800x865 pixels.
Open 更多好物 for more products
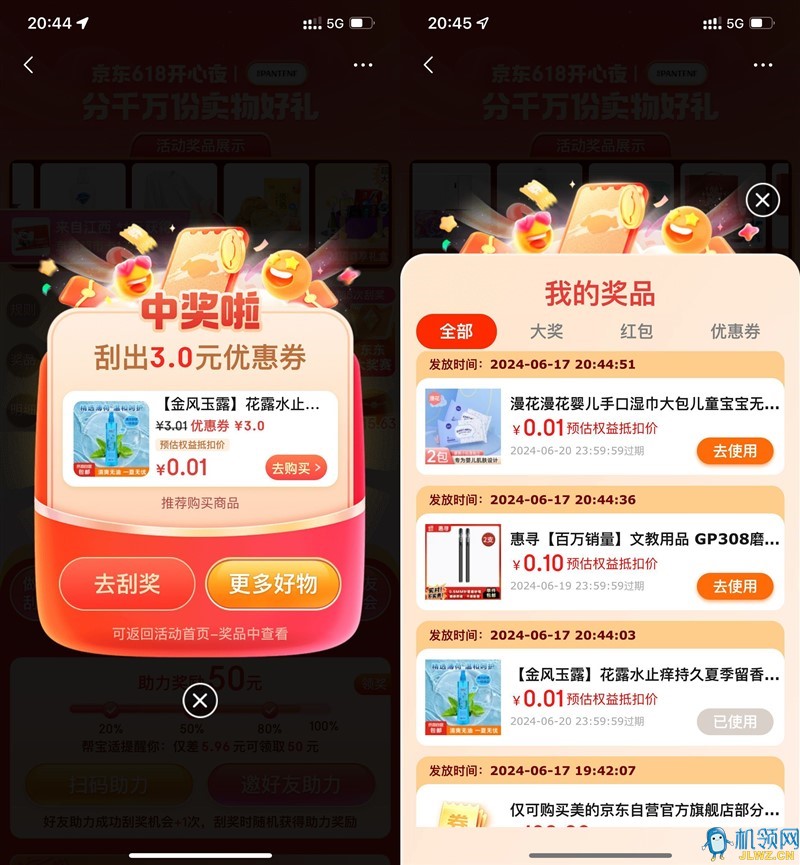point(273,584)
